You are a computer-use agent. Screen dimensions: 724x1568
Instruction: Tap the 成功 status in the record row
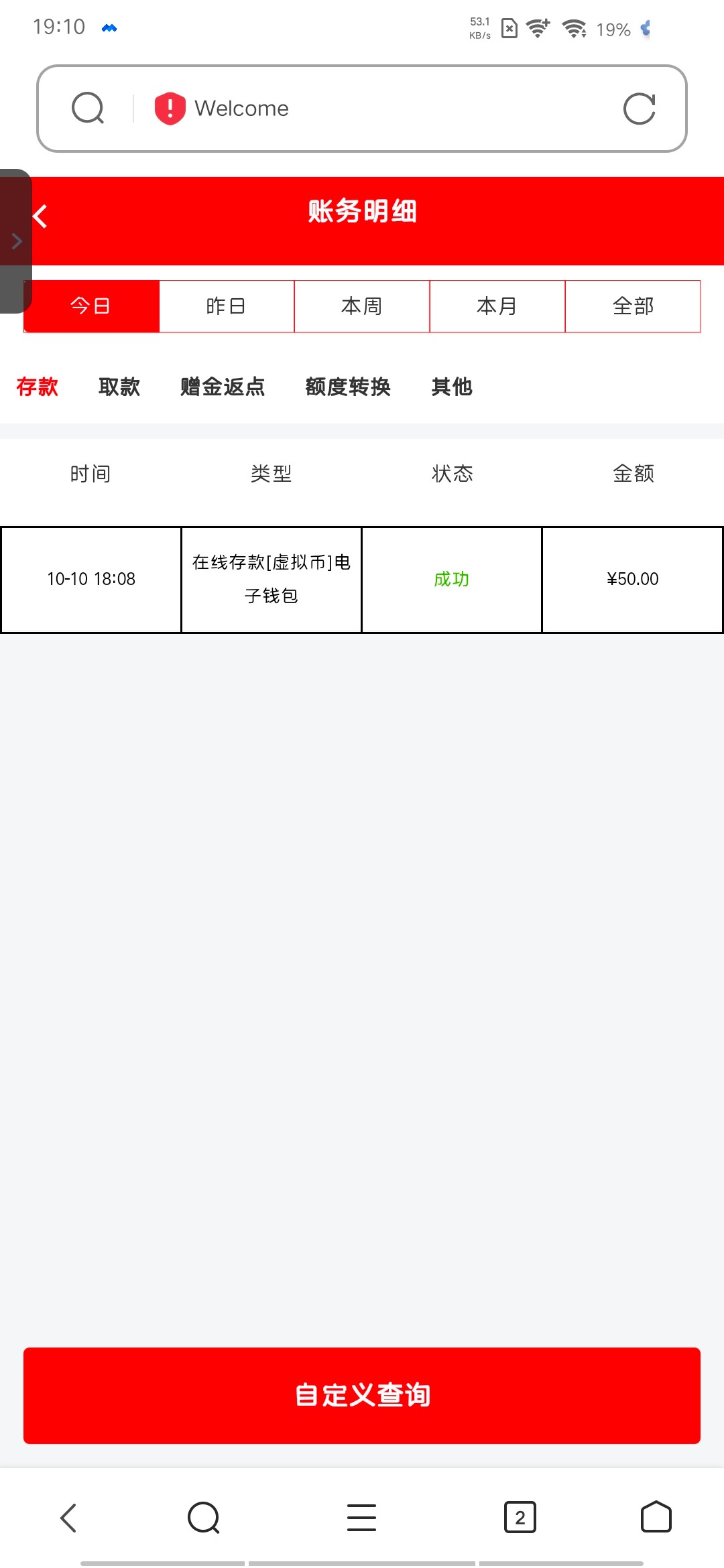point(451,579)
